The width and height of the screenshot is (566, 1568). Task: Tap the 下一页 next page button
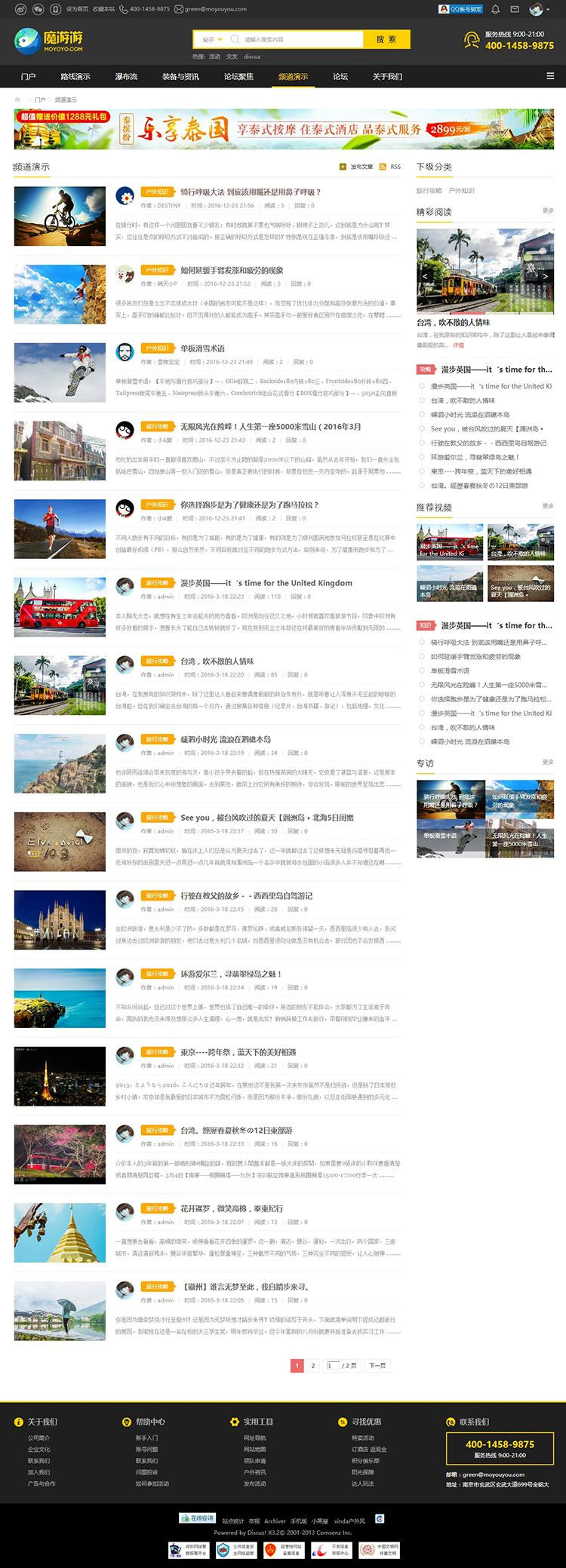click(377, 1365)
